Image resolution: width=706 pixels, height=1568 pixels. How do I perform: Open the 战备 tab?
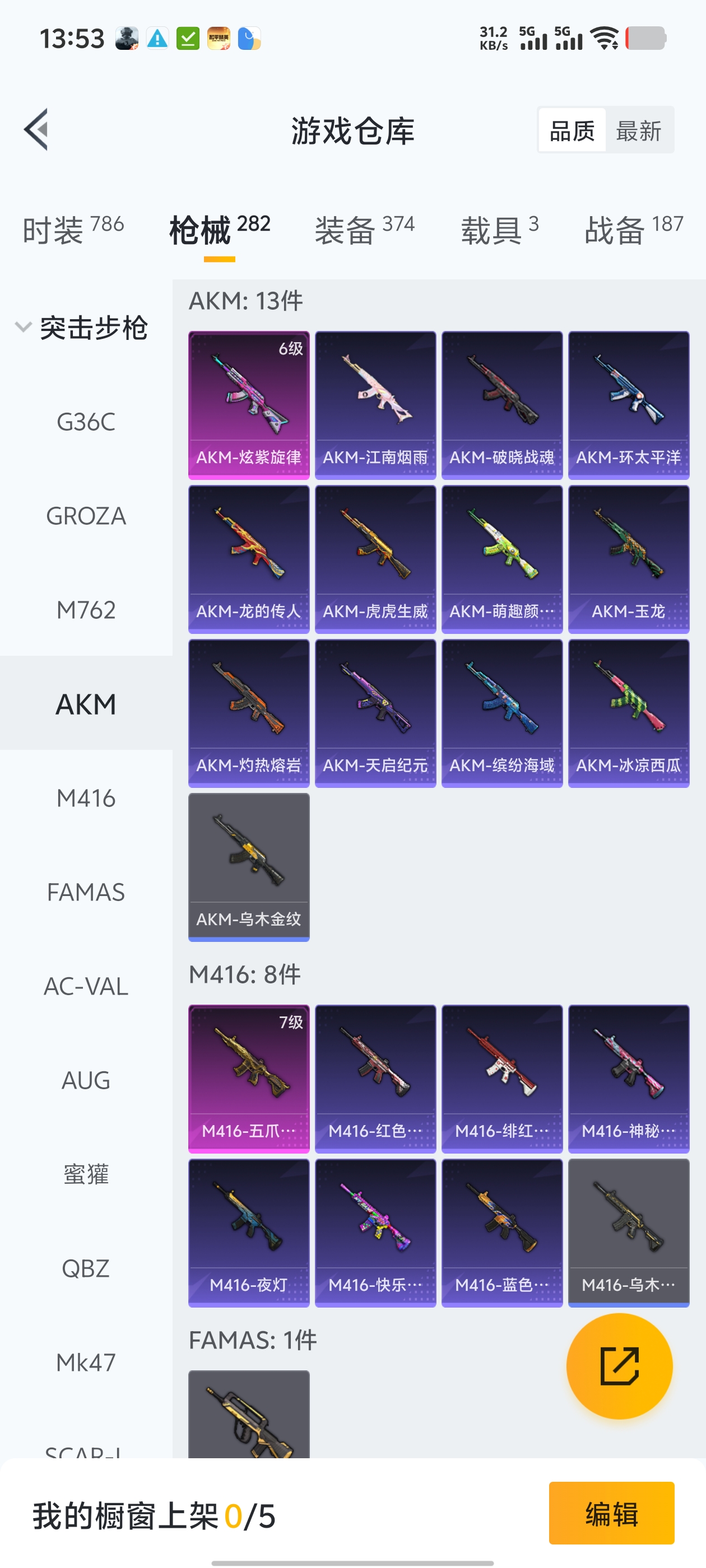tap(634, 230)
